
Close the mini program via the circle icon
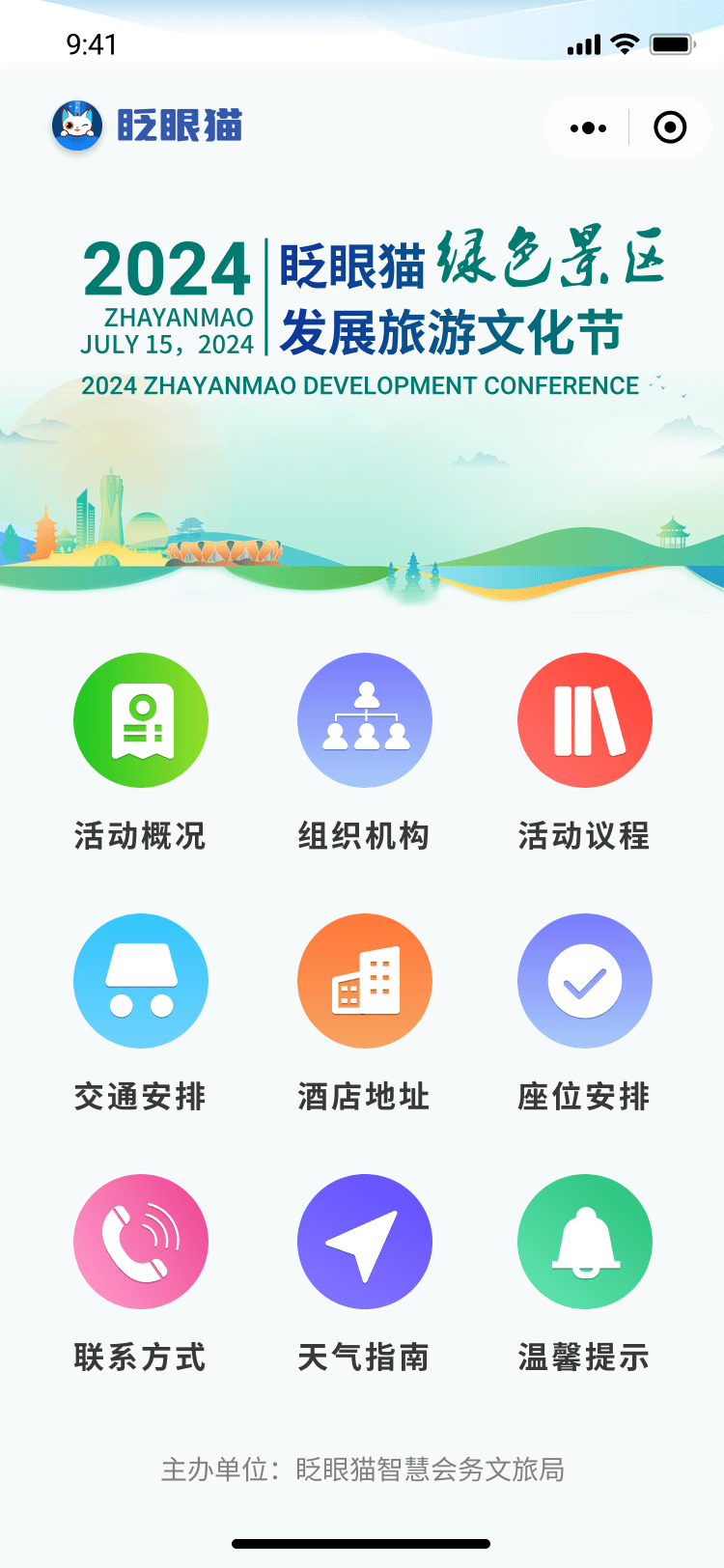[670, 127]
